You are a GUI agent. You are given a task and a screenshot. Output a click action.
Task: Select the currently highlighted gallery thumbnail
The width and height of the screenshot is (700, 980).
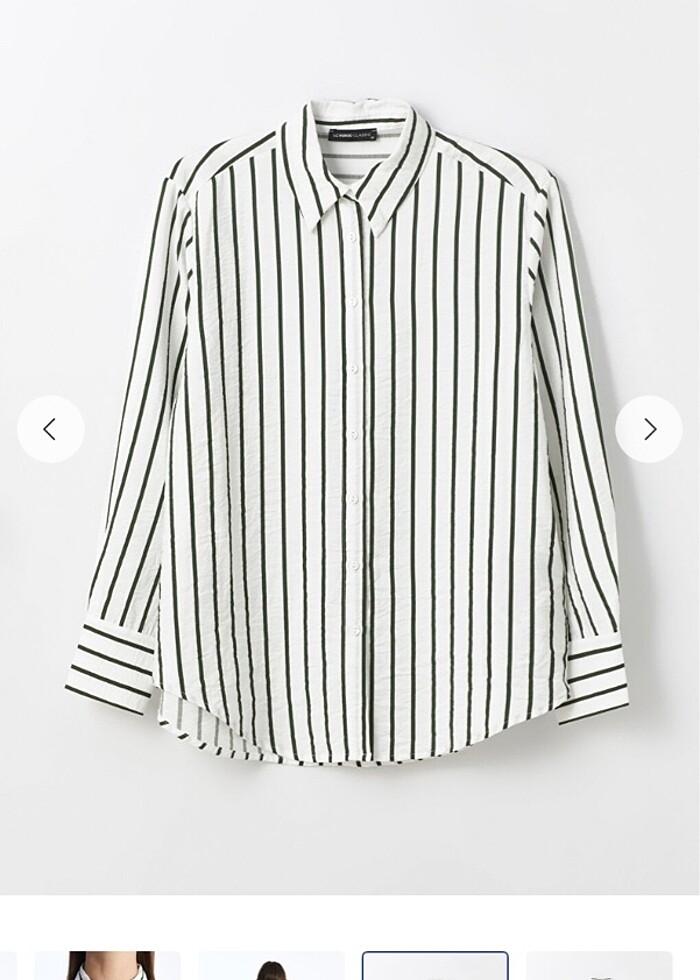tap(435, 967)
